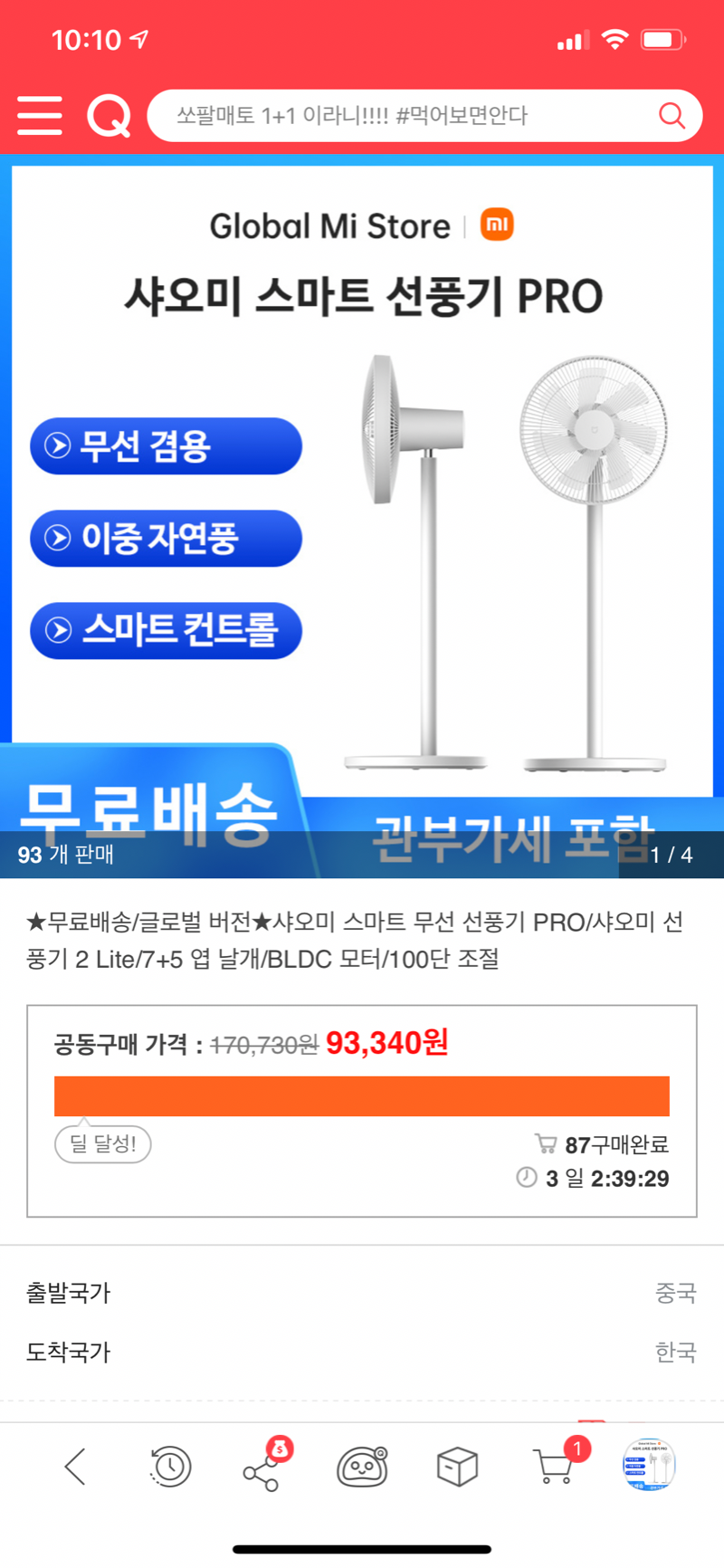Screen dimensions: 724x1568
Task: Tap the Qoo10 Q logo
Action: point(109,116)
